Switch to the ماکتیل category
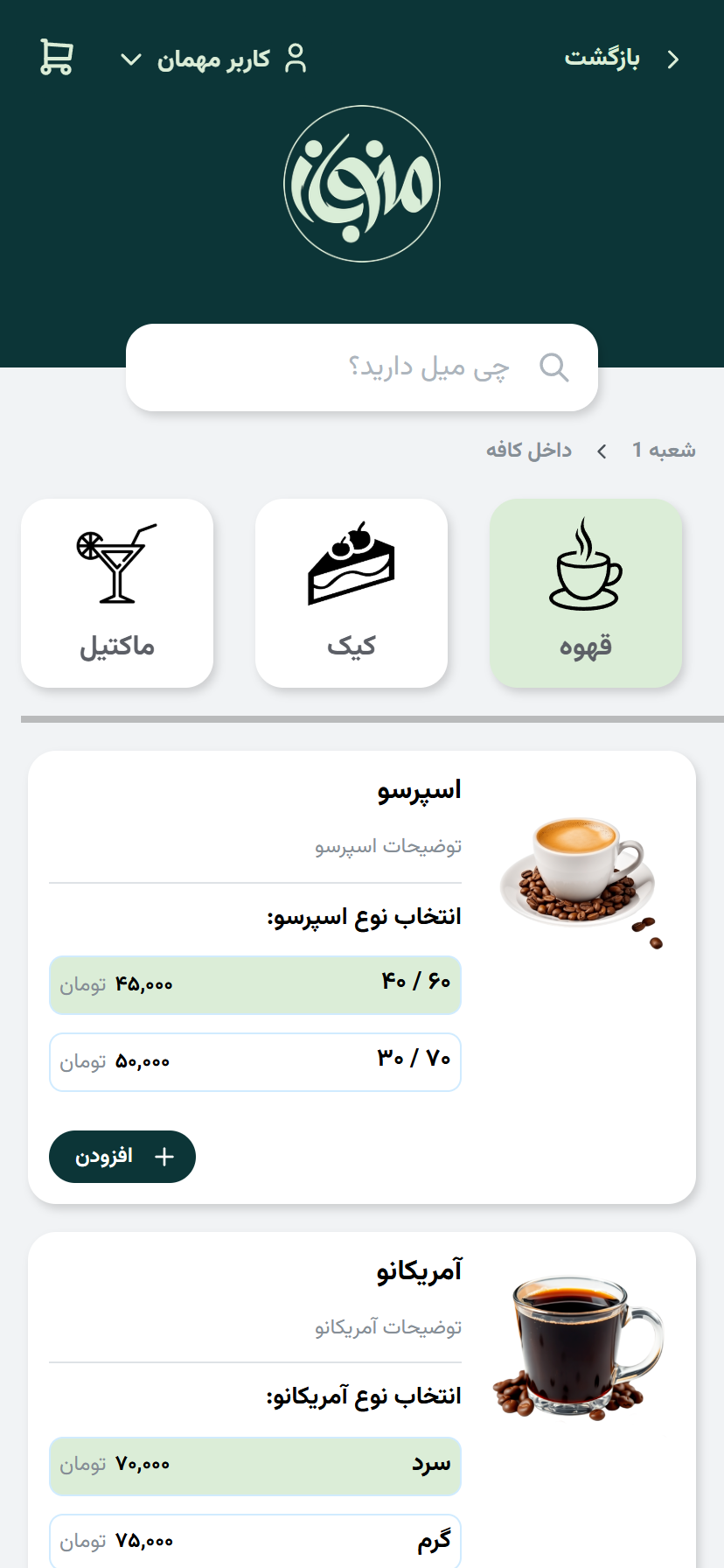 click(x=117, y=593)
